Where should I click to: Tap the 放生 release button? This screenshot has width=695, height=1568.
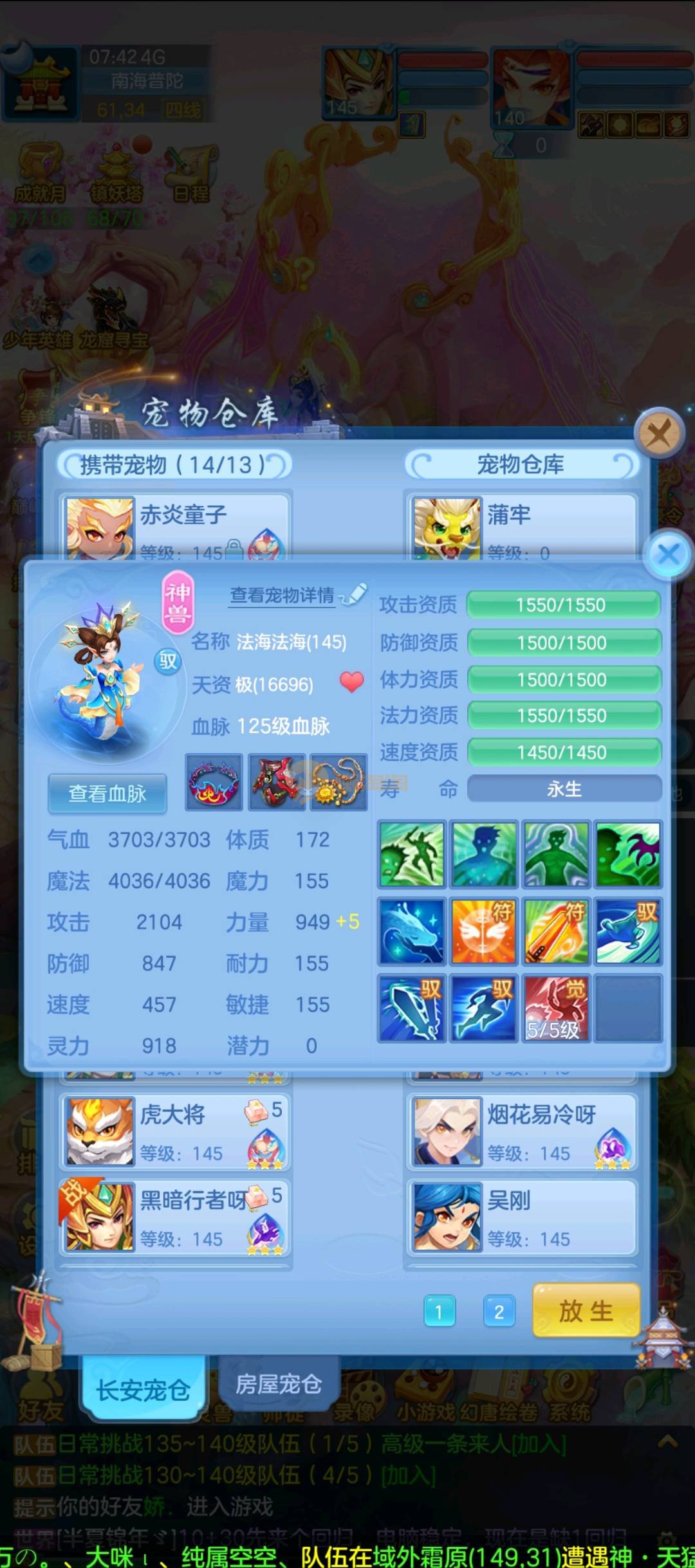tap(586, 1310)
